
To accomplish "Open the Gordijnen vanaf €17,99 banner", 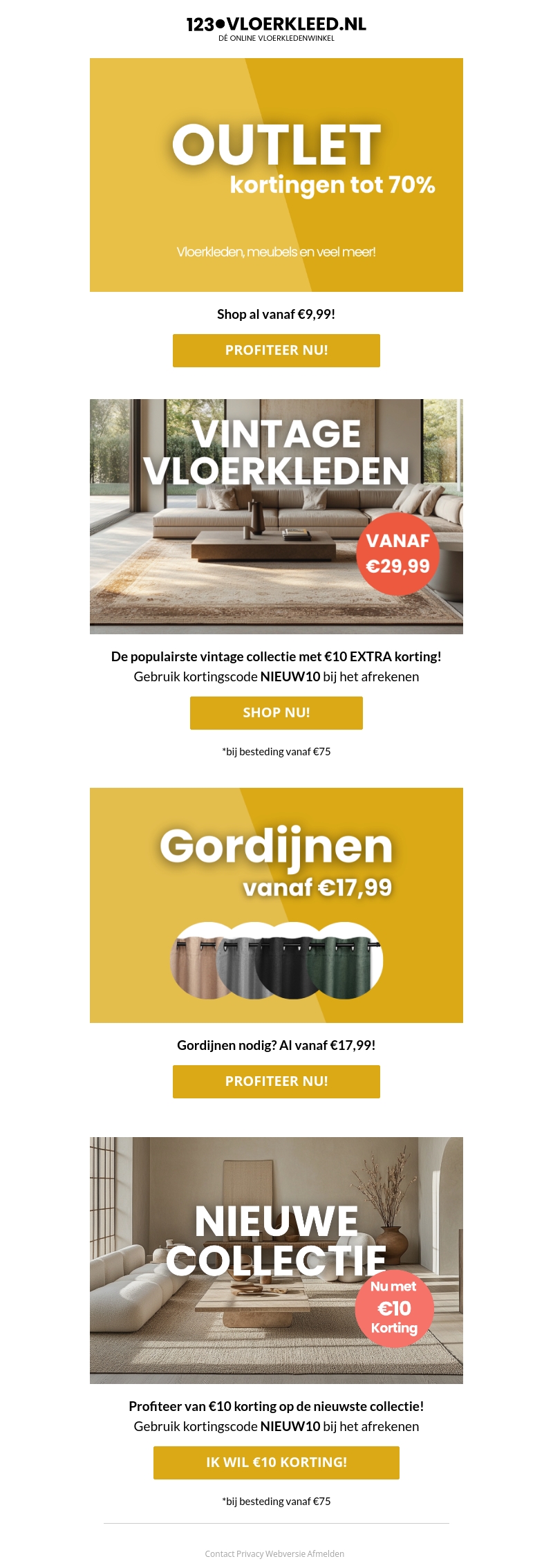I will (276, 905).
